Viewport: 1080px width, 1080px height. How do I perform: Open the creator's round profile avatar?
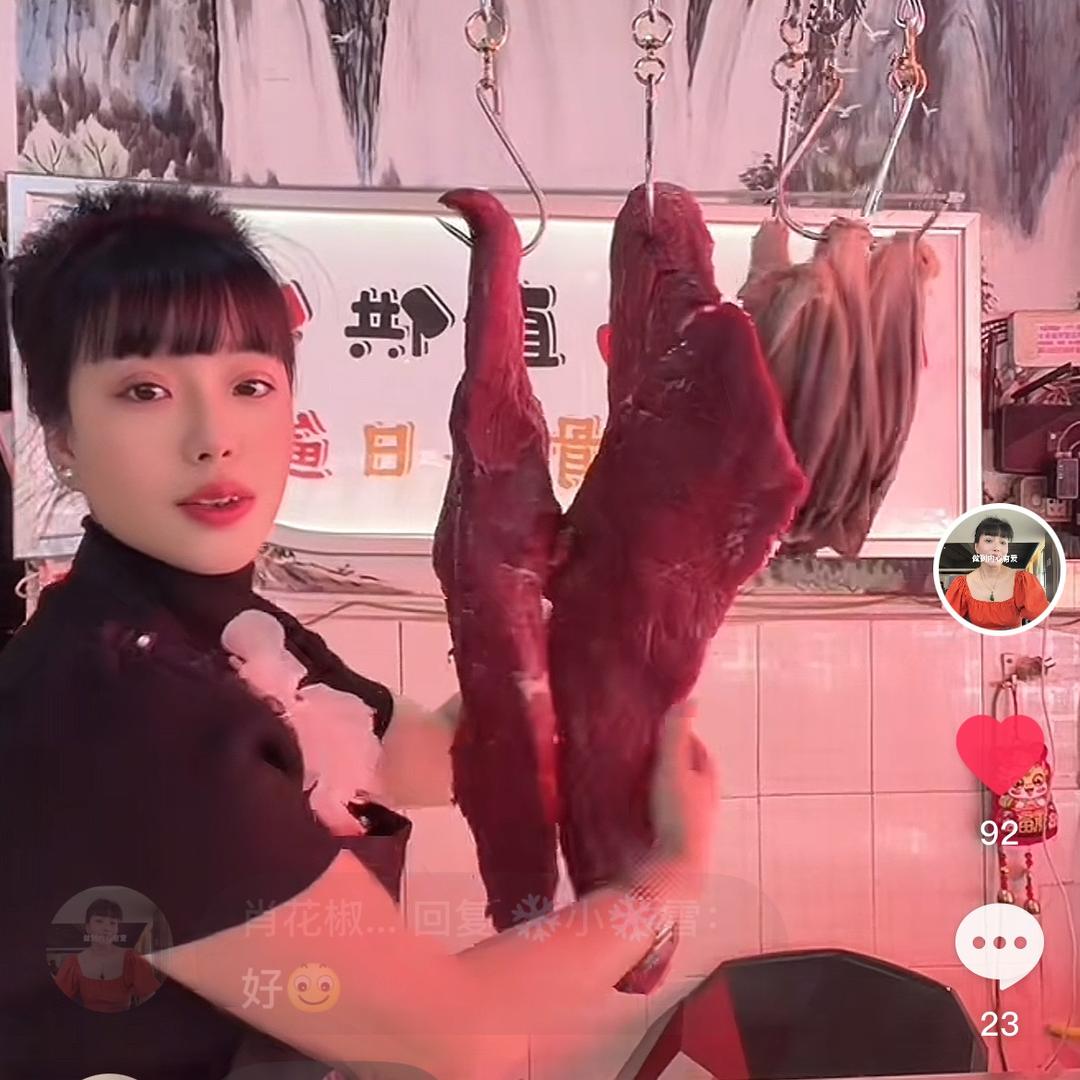click(998, 569)
